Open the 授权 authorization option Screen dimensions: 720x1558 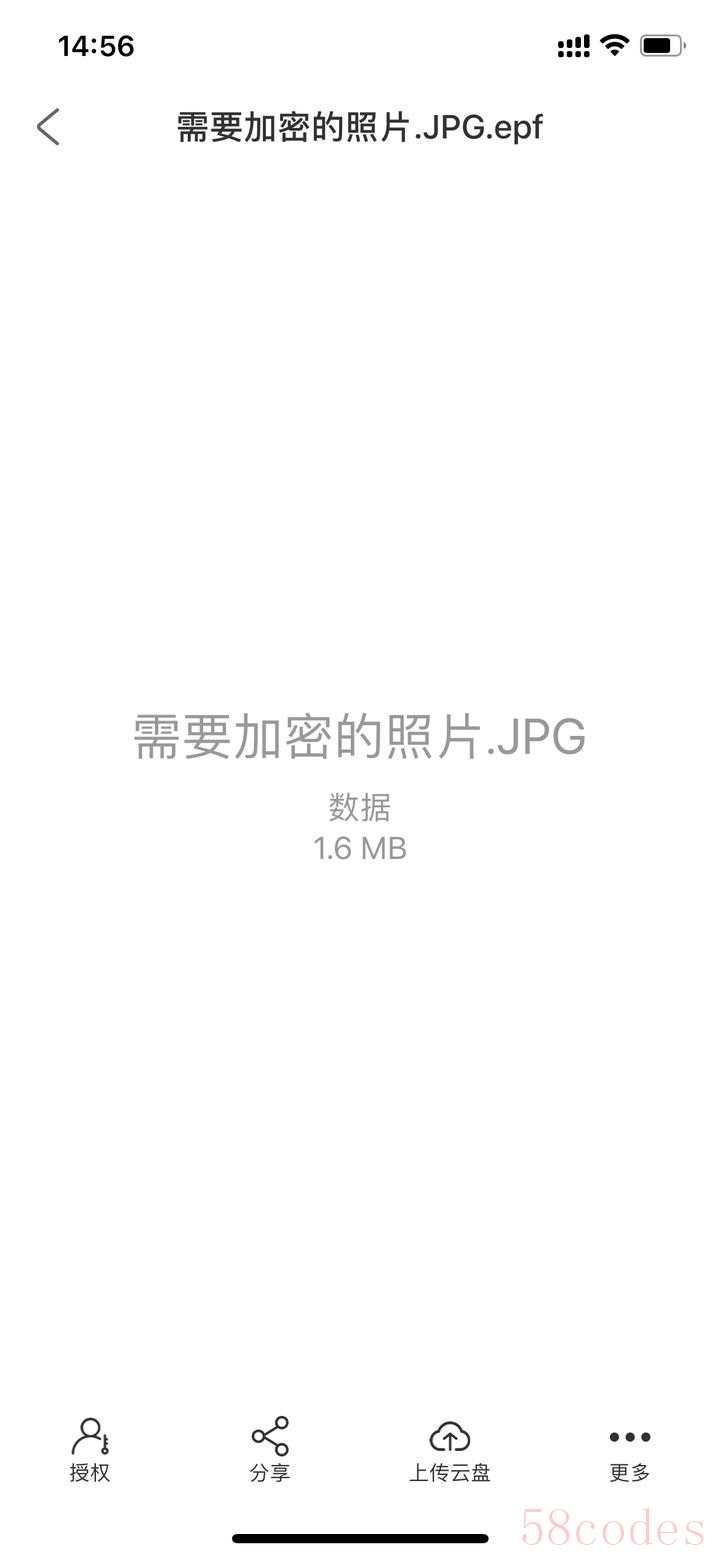pos(90,1450)
